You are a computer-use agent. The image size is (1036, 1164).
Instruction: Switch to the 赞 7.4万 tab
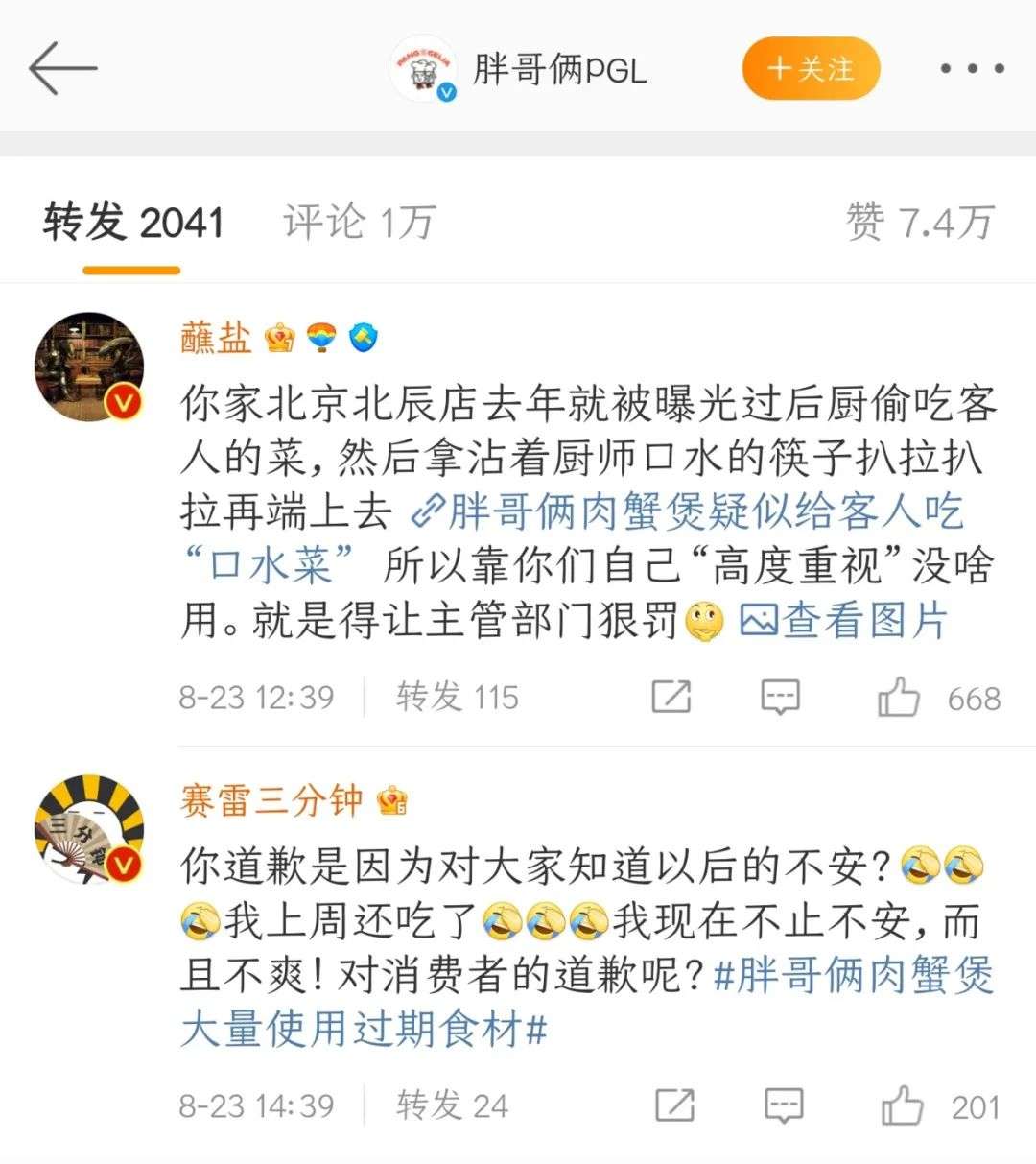pos(919,223)
